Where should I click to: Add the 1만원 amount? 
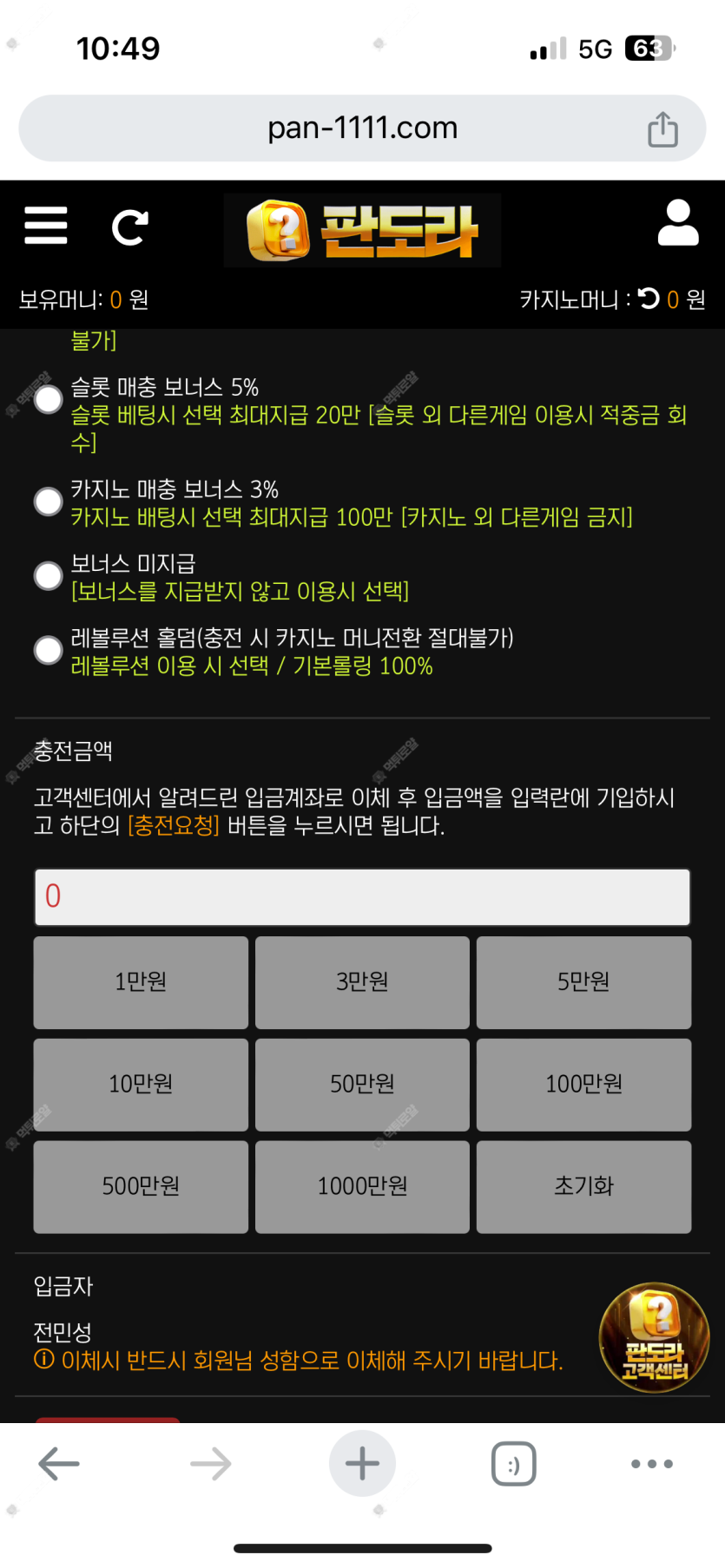[x=141, y=982]
